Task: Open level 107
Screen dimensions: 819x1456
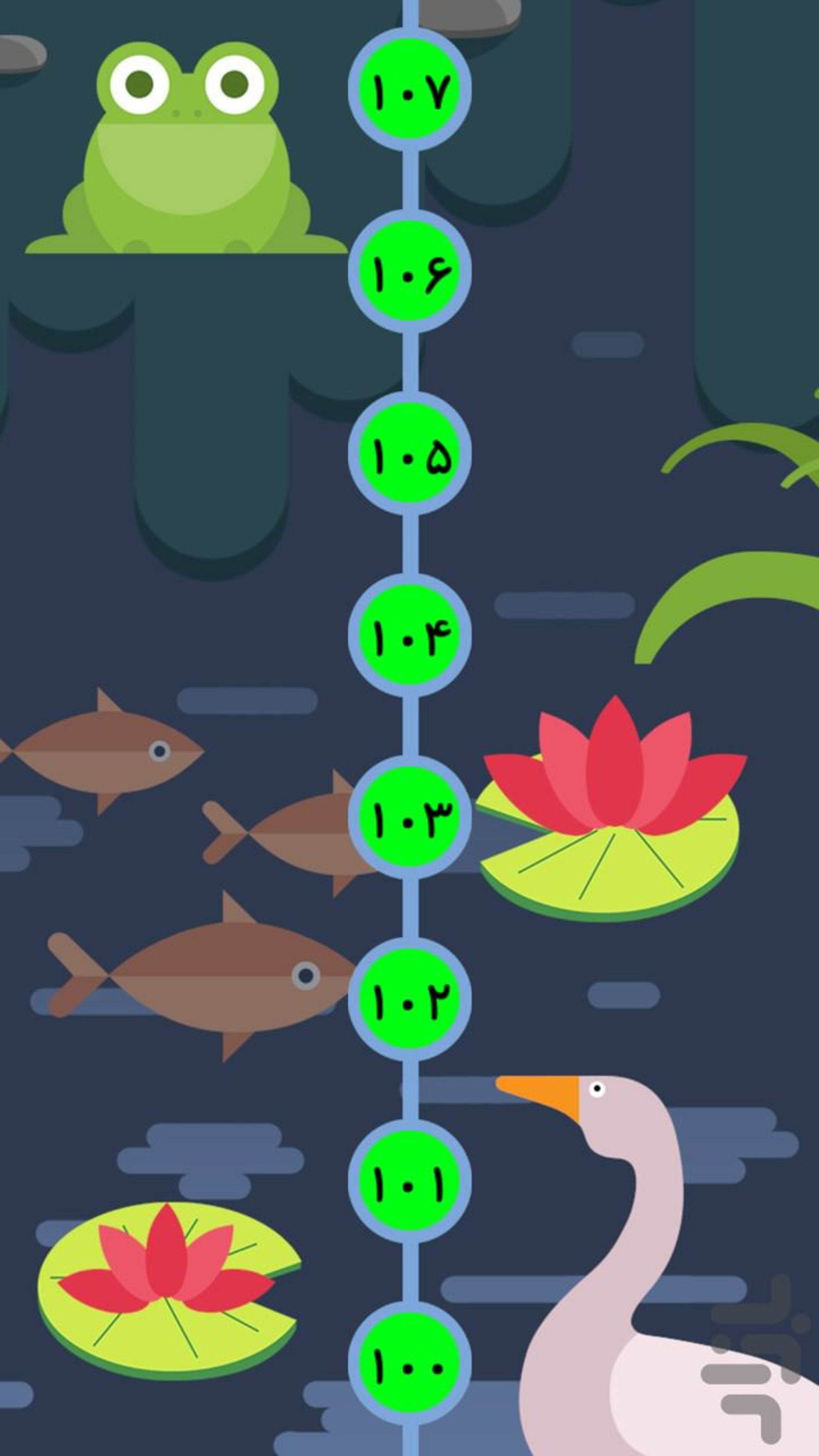Action: pyautogui.click(x=409, y=89)
